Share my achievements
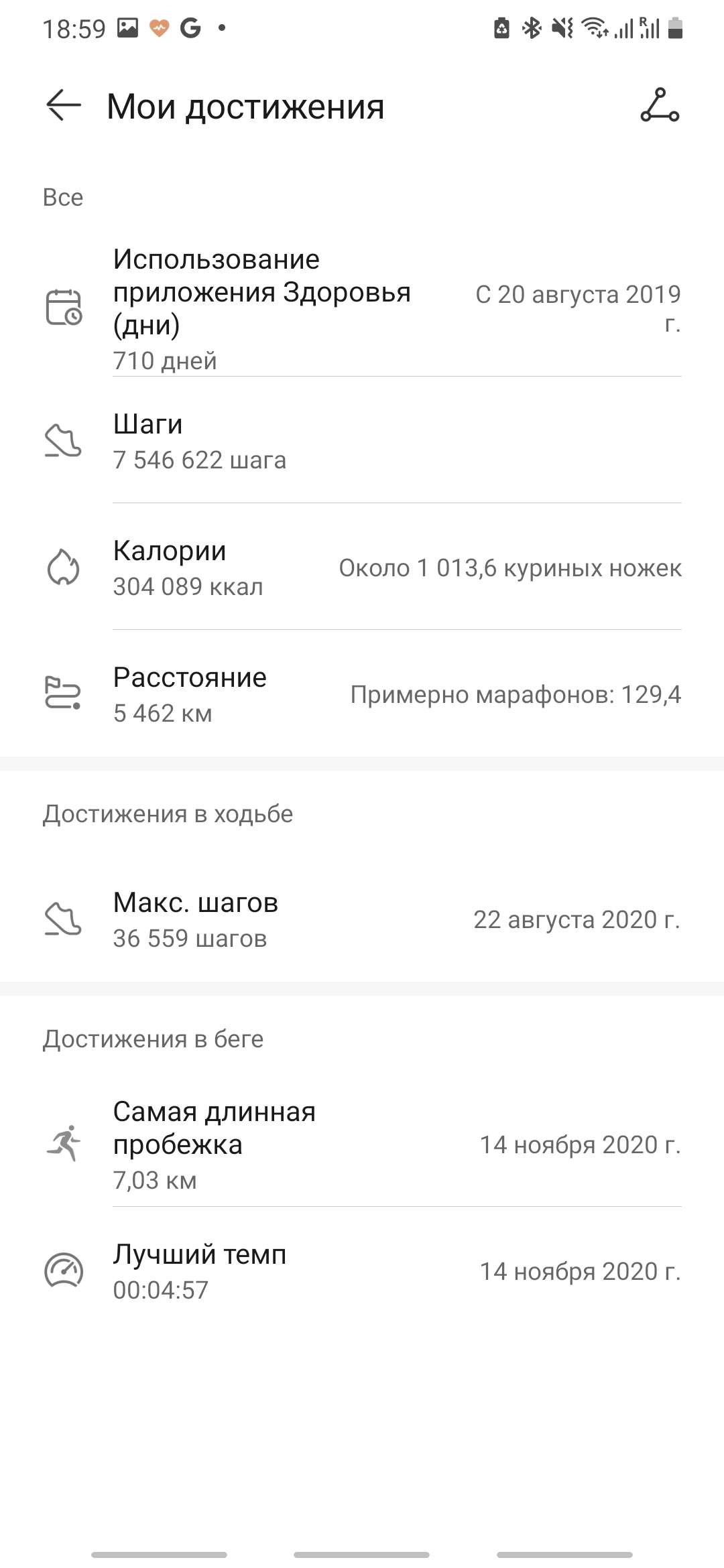Image resolution: width=724 pixels, height=1568 pixels. click(x=660, y=106)
